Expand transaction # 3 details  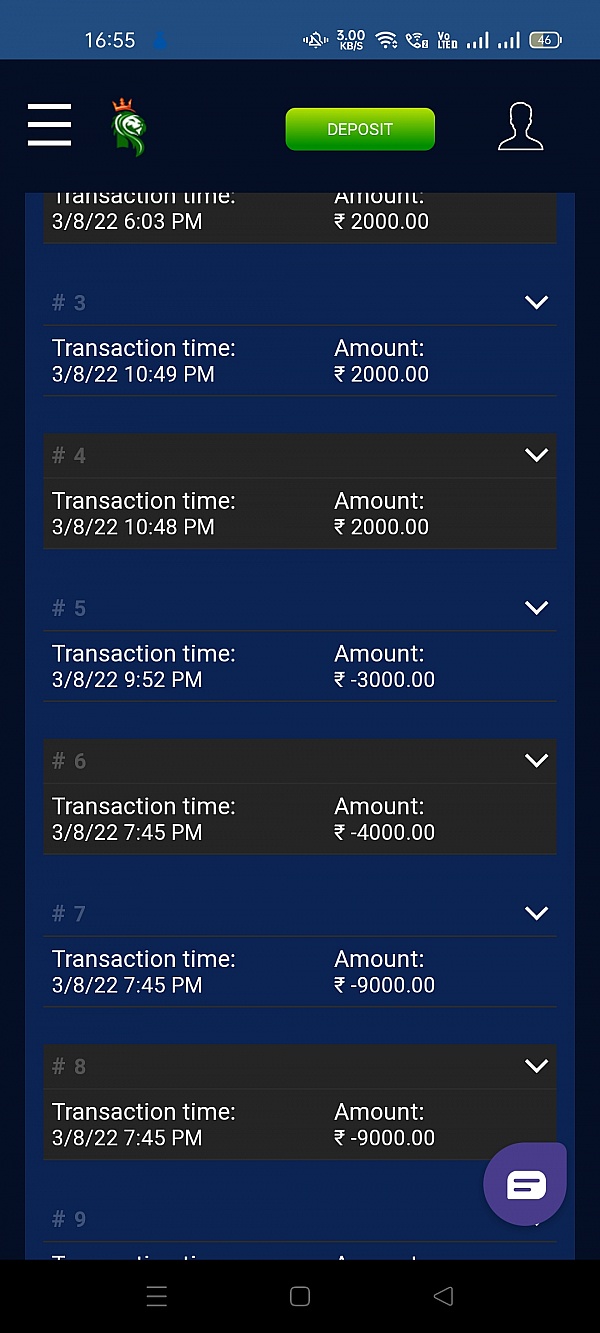537,302
